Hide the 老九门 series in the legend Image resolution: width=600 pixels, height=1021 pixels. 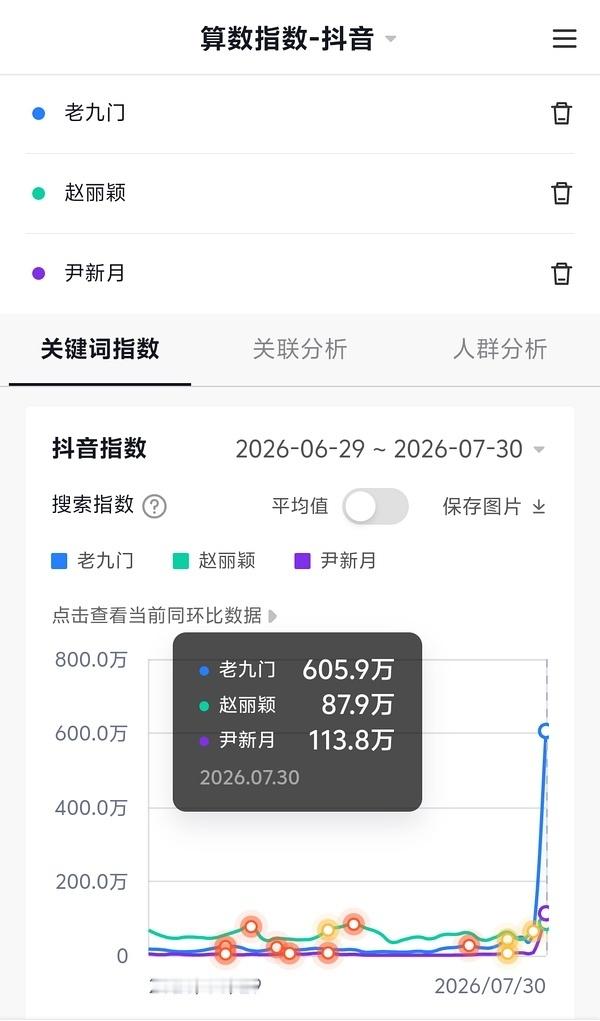(x=93, y=561)
